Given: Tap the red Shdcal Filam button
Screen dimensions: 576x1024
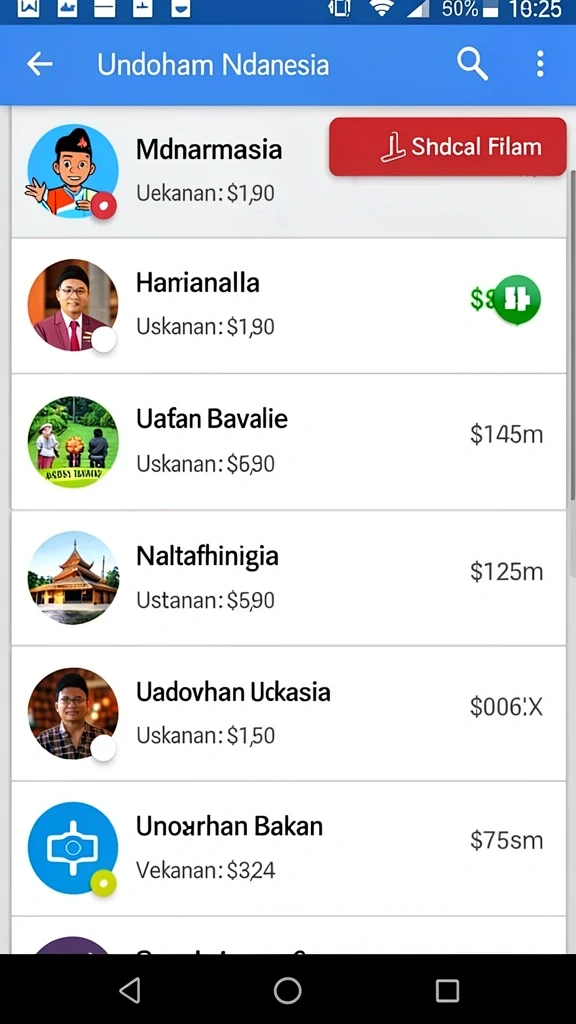Looking at the screenshot, I should click(447, 147).
